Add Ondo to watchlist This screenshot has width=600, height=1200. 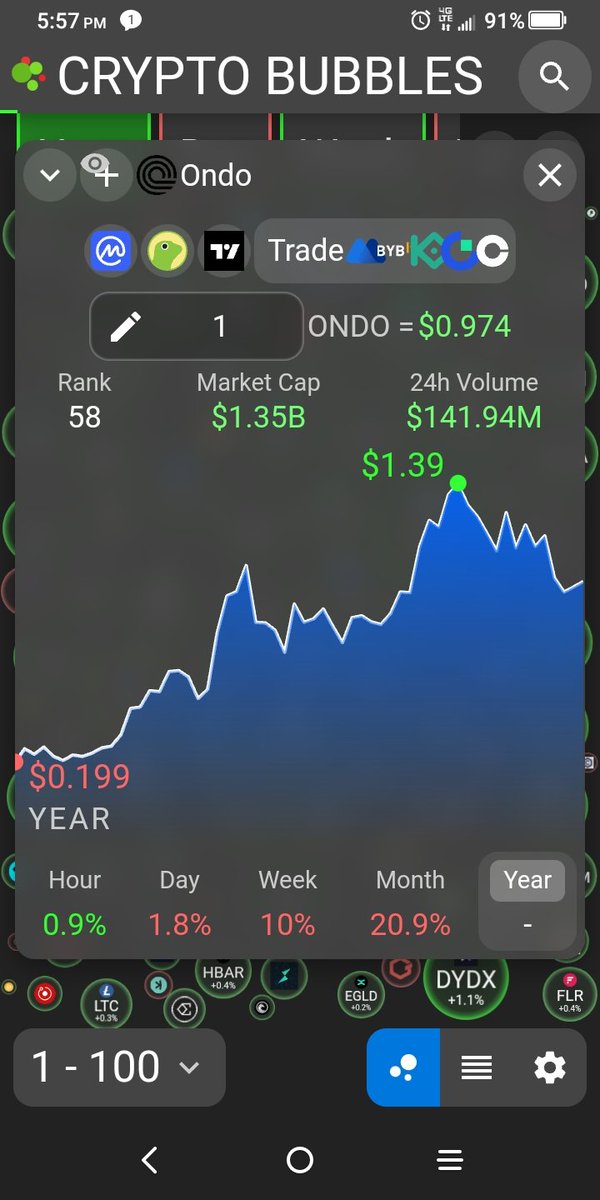point(104,176)
